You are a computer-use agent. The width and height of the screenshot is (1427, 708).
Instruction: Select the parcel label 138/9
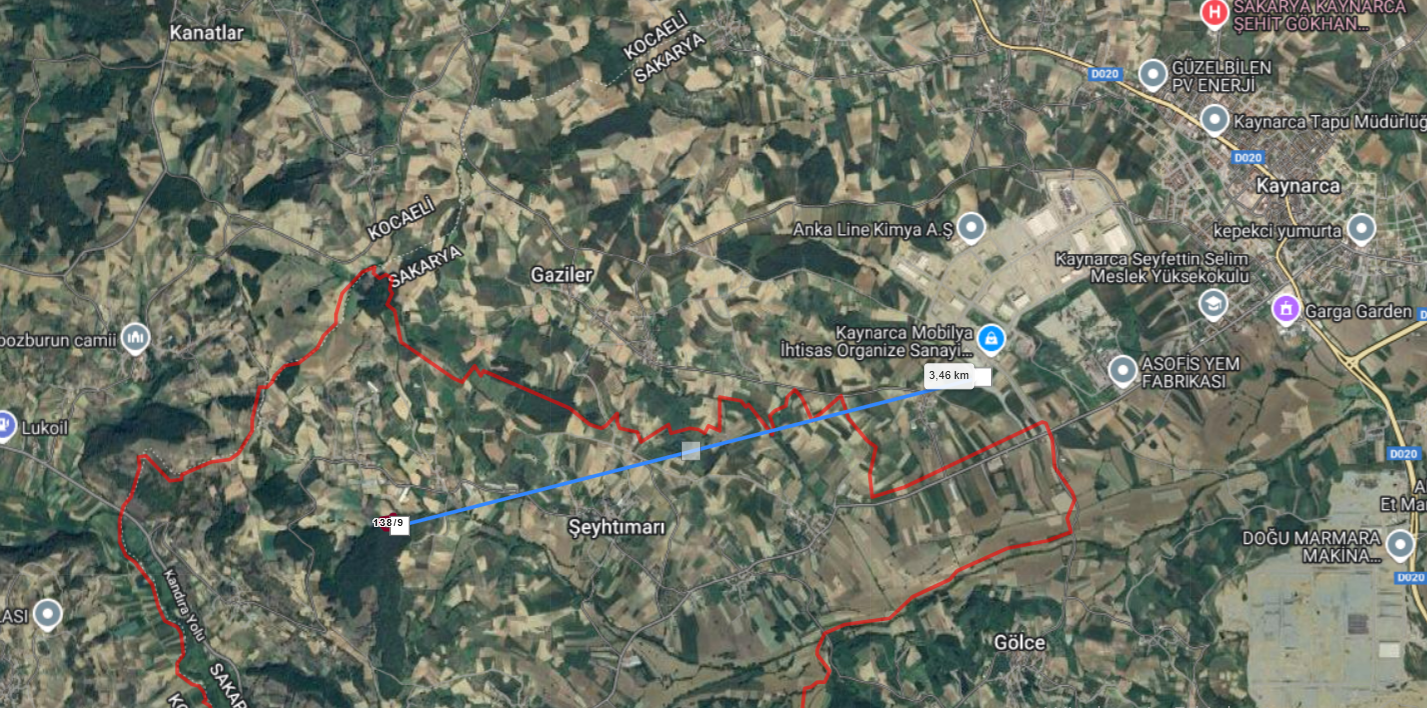[391, 523]
